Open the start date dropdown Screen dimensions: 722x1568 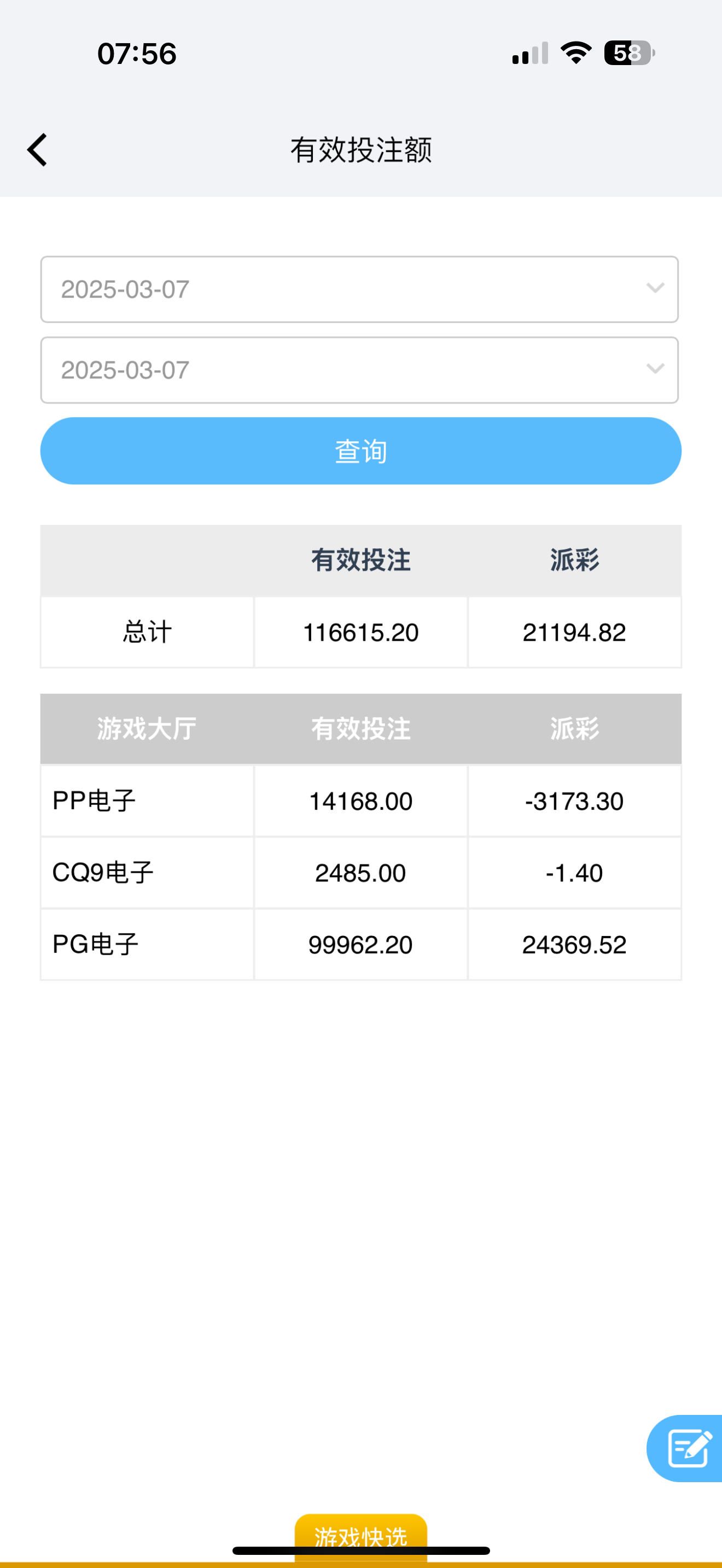point(359,289)
